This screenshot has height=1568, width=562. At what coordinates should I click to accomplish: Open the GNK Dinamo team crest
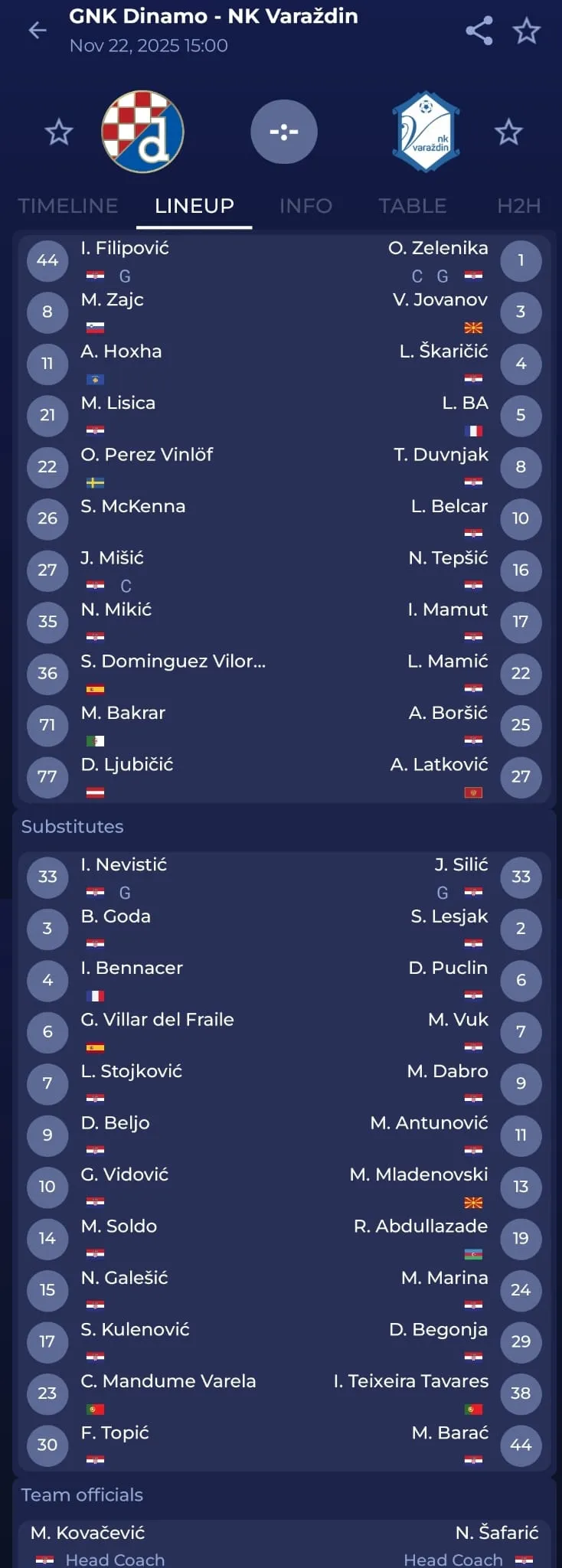[142, 132]
